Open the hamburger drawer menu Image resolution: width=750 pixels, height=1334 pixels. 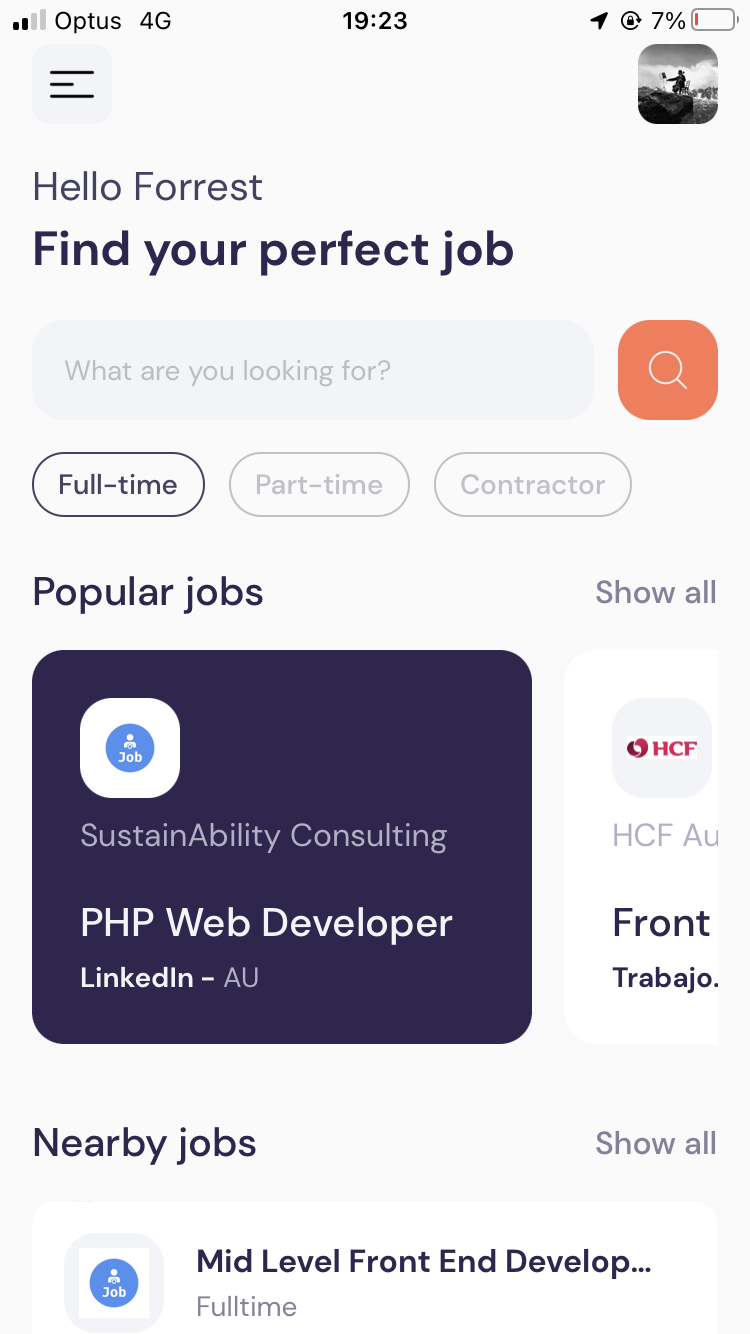tap(72, 84)
